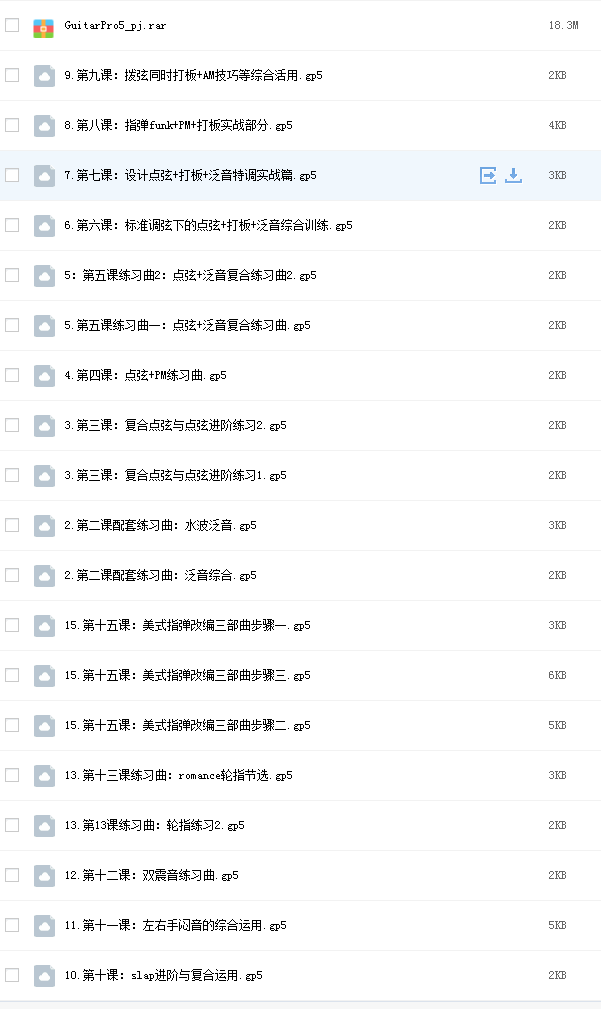Open 2.第二课配套练习曲：水波泛音

point(160,525)
